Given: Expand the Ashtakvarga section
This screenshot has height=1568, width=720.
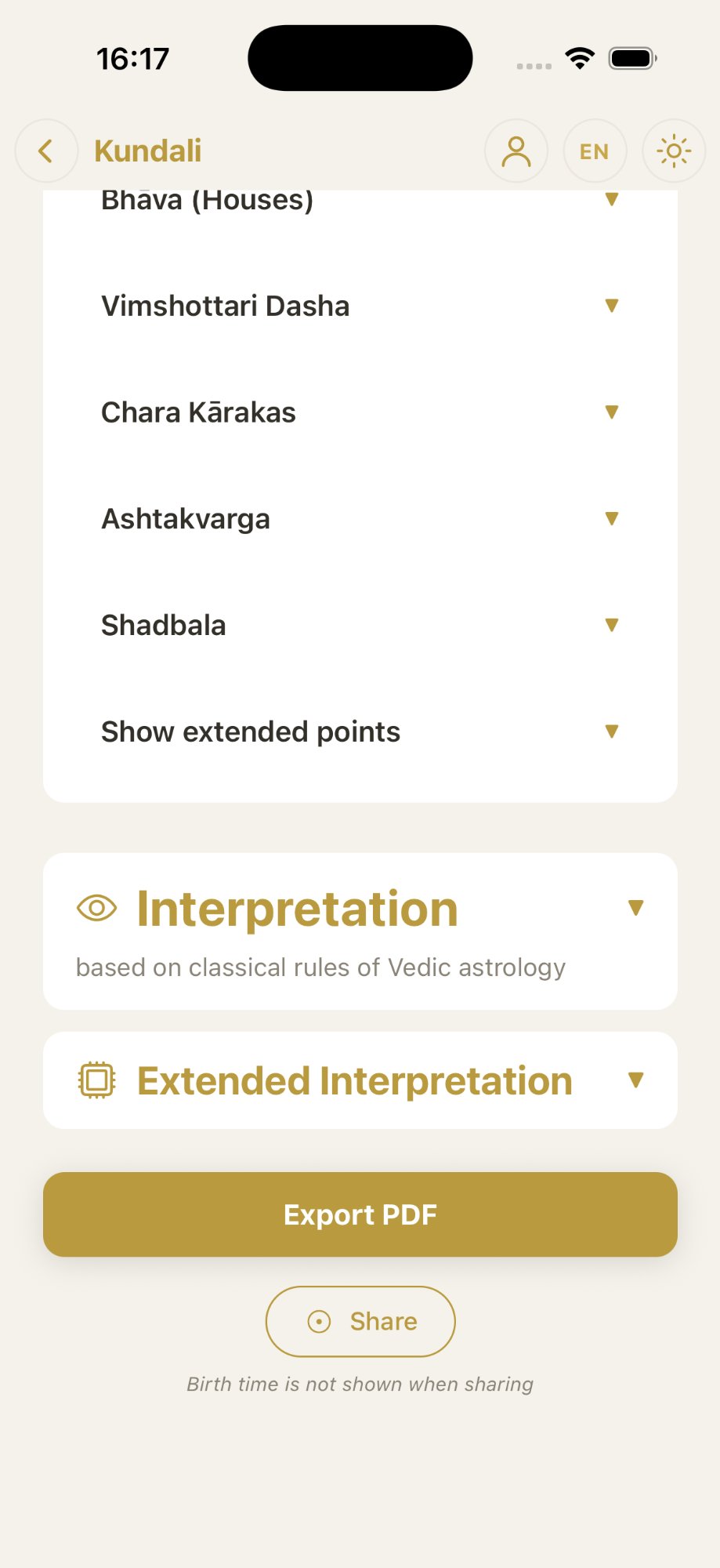Looking at the screenshot, I should click(360, 519).
